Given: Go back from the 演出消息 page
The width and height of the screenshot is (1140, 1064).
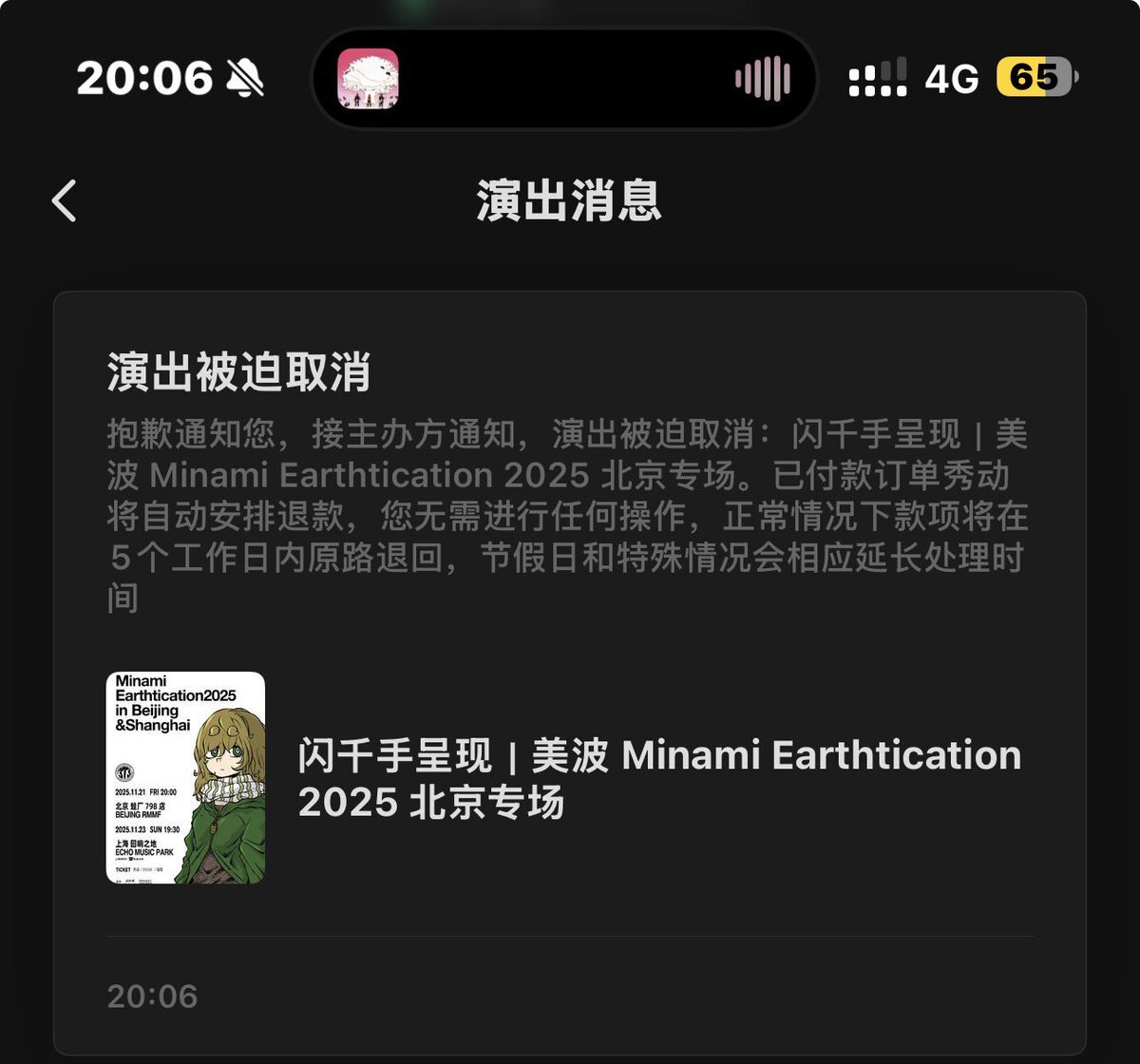Looking at the screenshot, I should click(x=65, y=201).
